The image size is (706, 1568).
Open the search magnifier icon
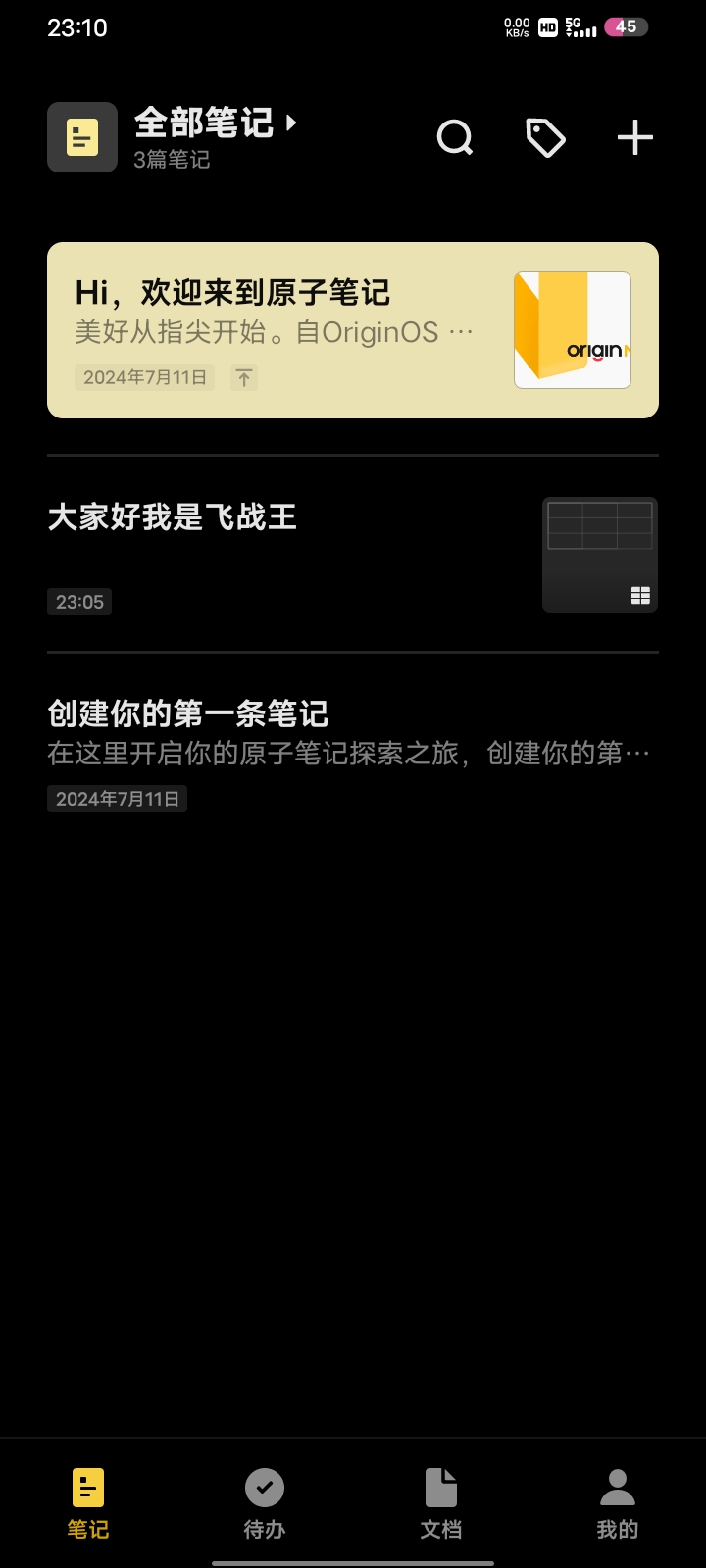[x=455, y=138]
